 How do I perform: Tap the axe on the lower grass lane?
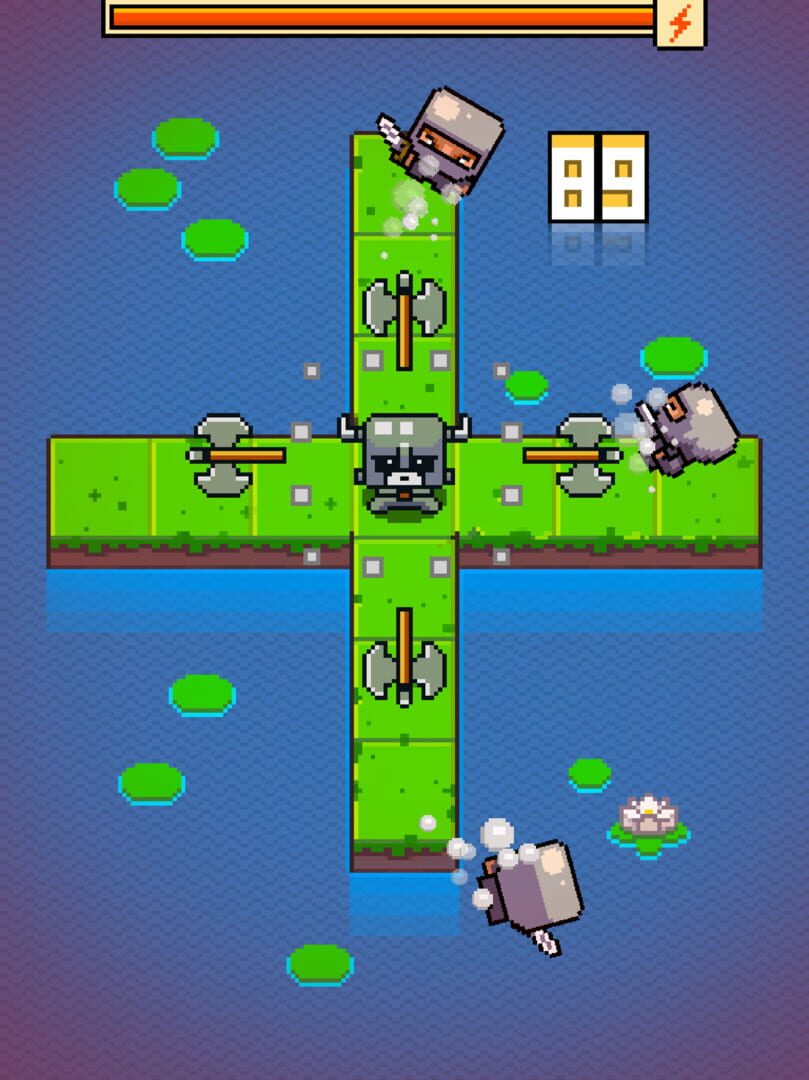[x=404, y=656]
